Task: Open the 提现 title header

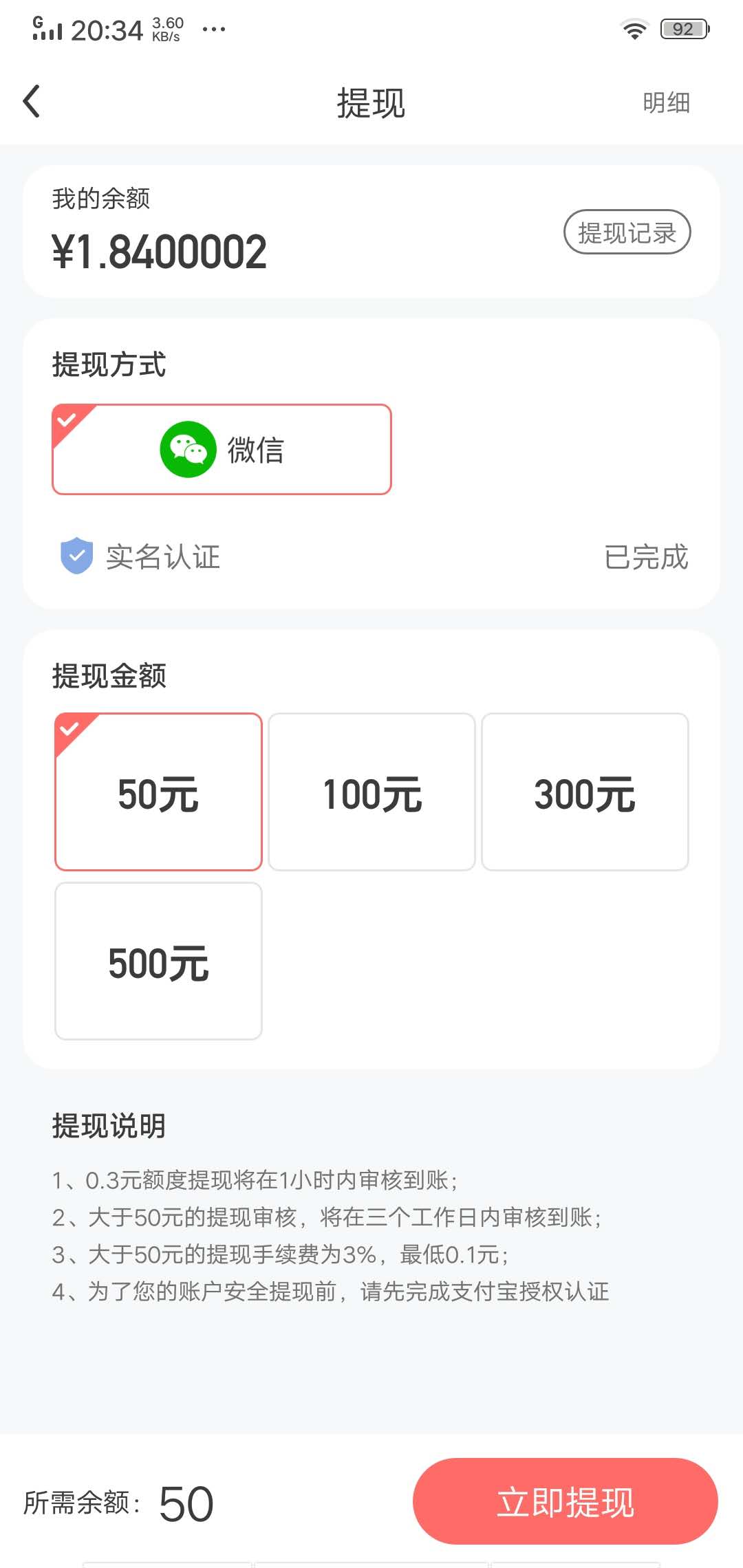Action: [371, 101]
